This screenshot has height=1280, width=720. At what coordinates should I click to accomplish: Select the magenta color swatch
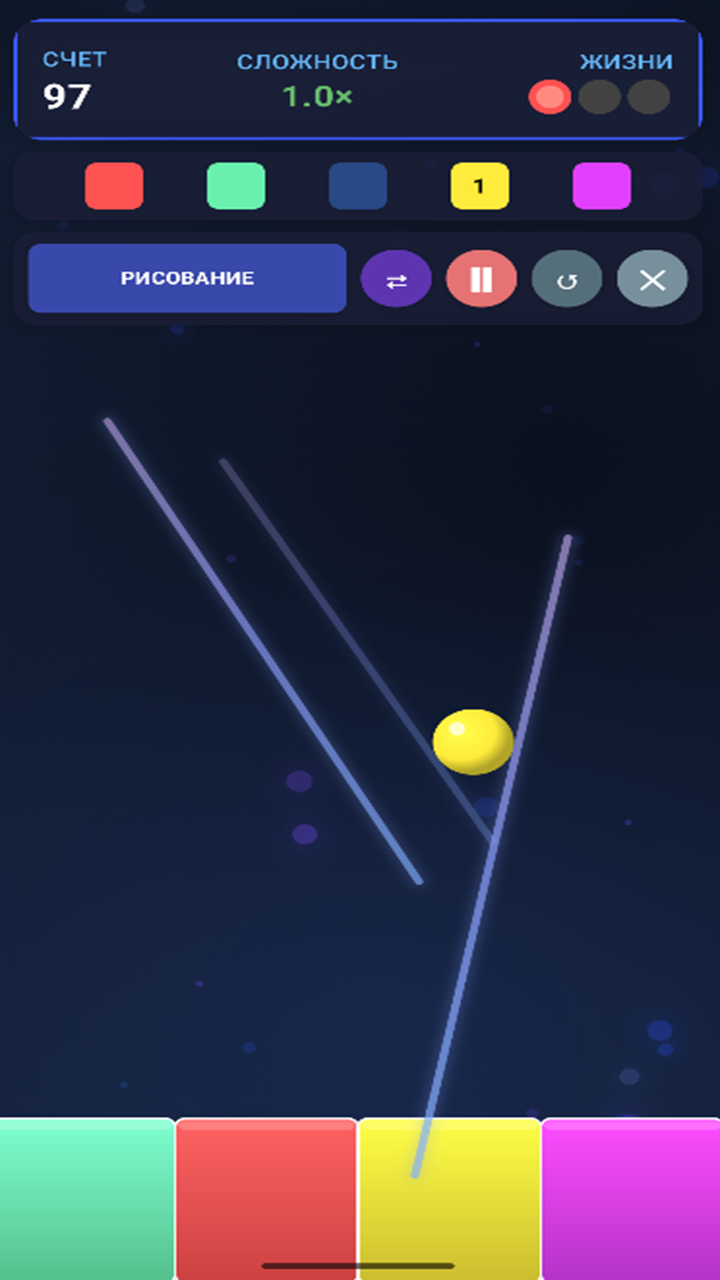pos(602,186)
